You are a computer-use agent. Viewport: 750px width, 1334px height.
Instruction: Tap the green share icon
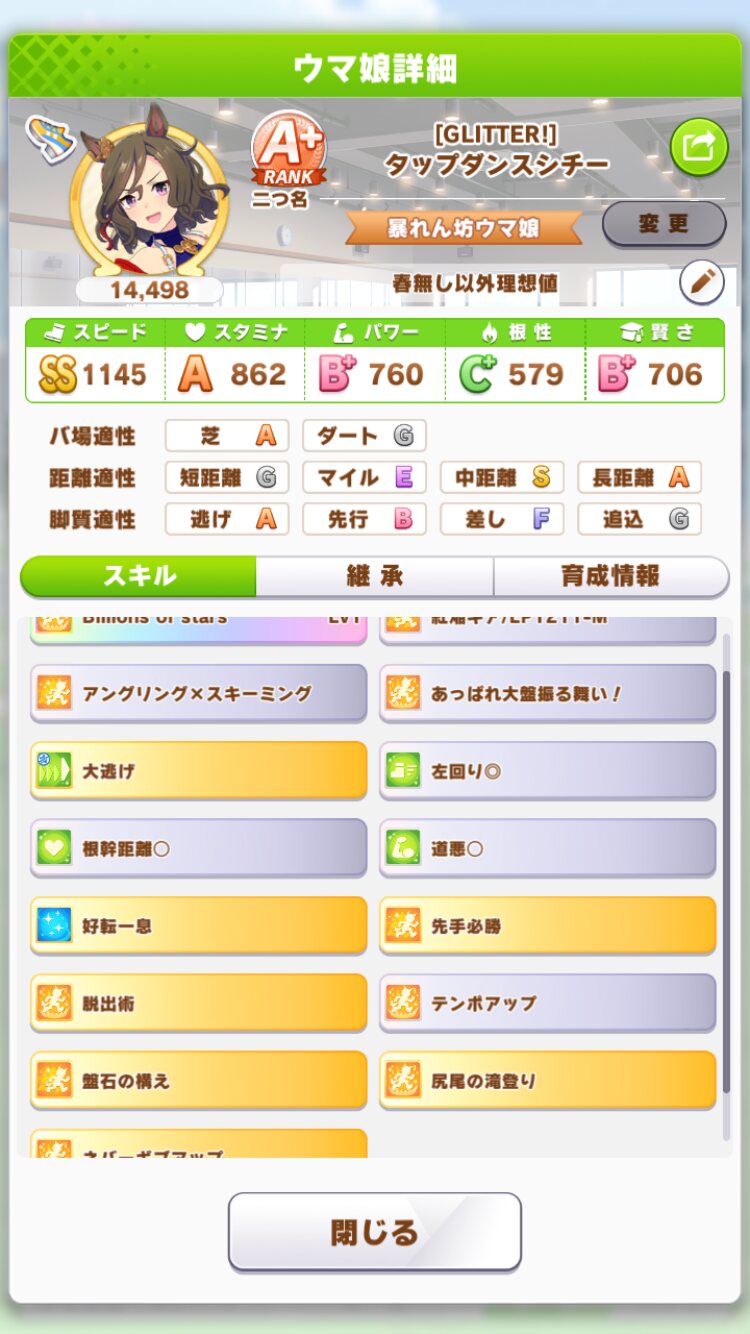[x=697, y=148]
